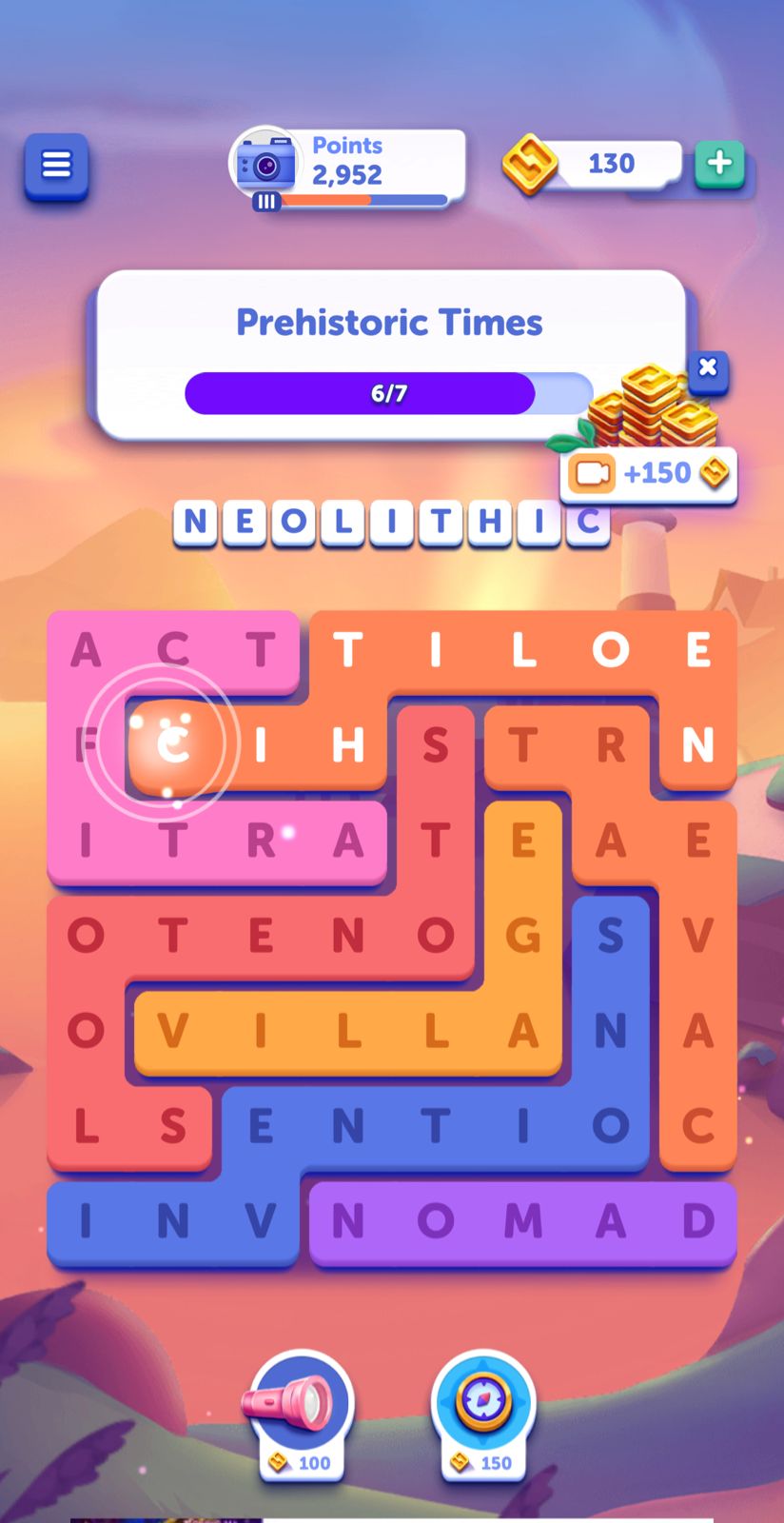Tap the highlighted letter C tile
Image resolution: width=784 pixels, height=1523 pixels.
point(171,745)
